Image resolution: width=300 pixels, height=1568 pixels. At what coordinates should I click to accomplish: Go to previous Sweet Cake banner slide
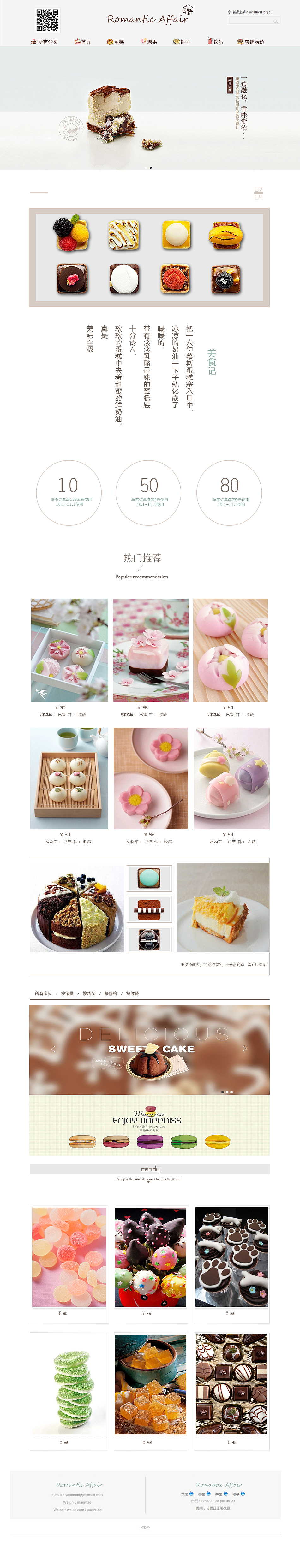pos(53,1048)
